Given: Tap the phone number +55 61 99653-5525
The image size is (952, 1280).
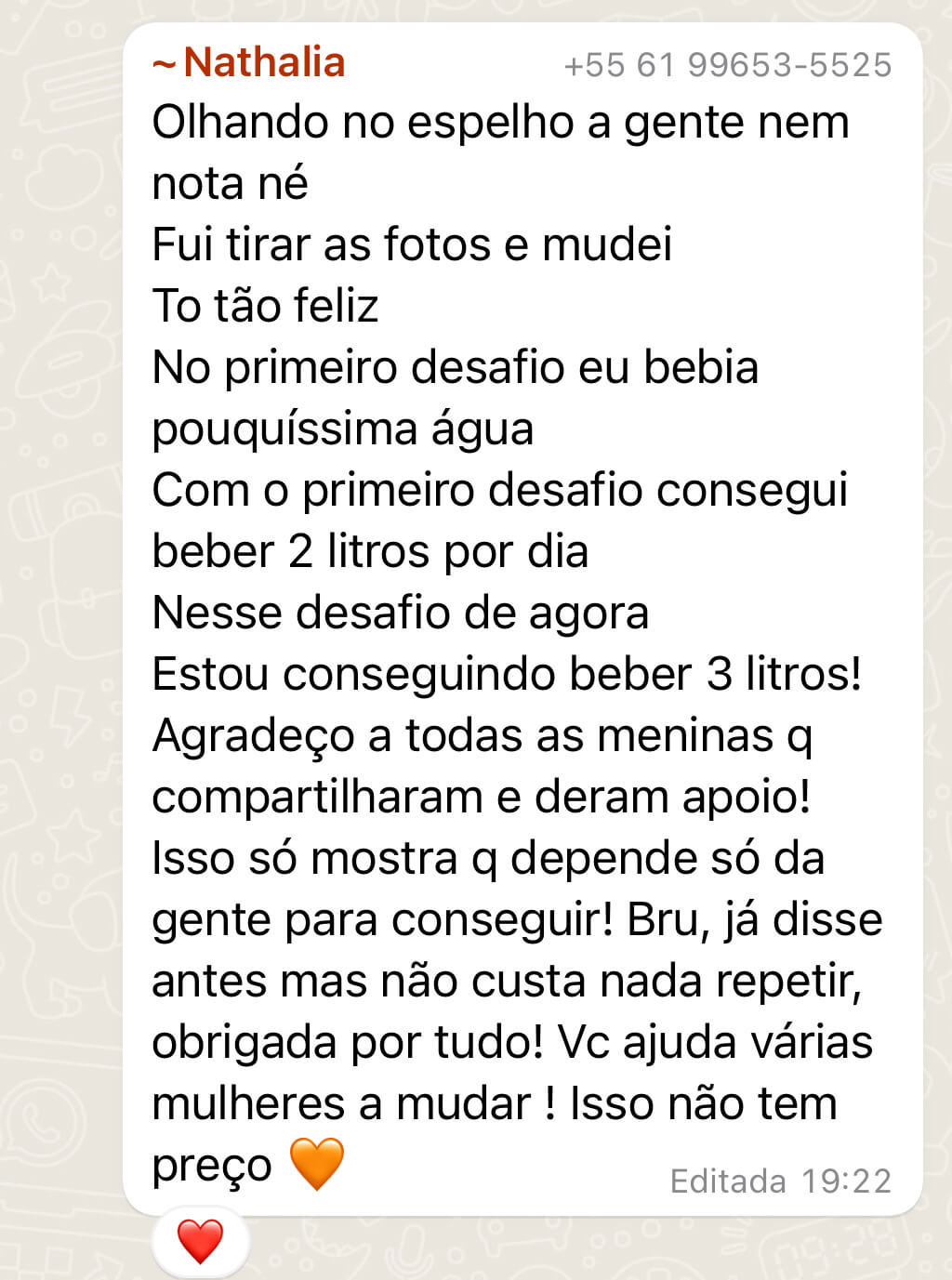Looking at the screenshot, I should click(727, 65).
